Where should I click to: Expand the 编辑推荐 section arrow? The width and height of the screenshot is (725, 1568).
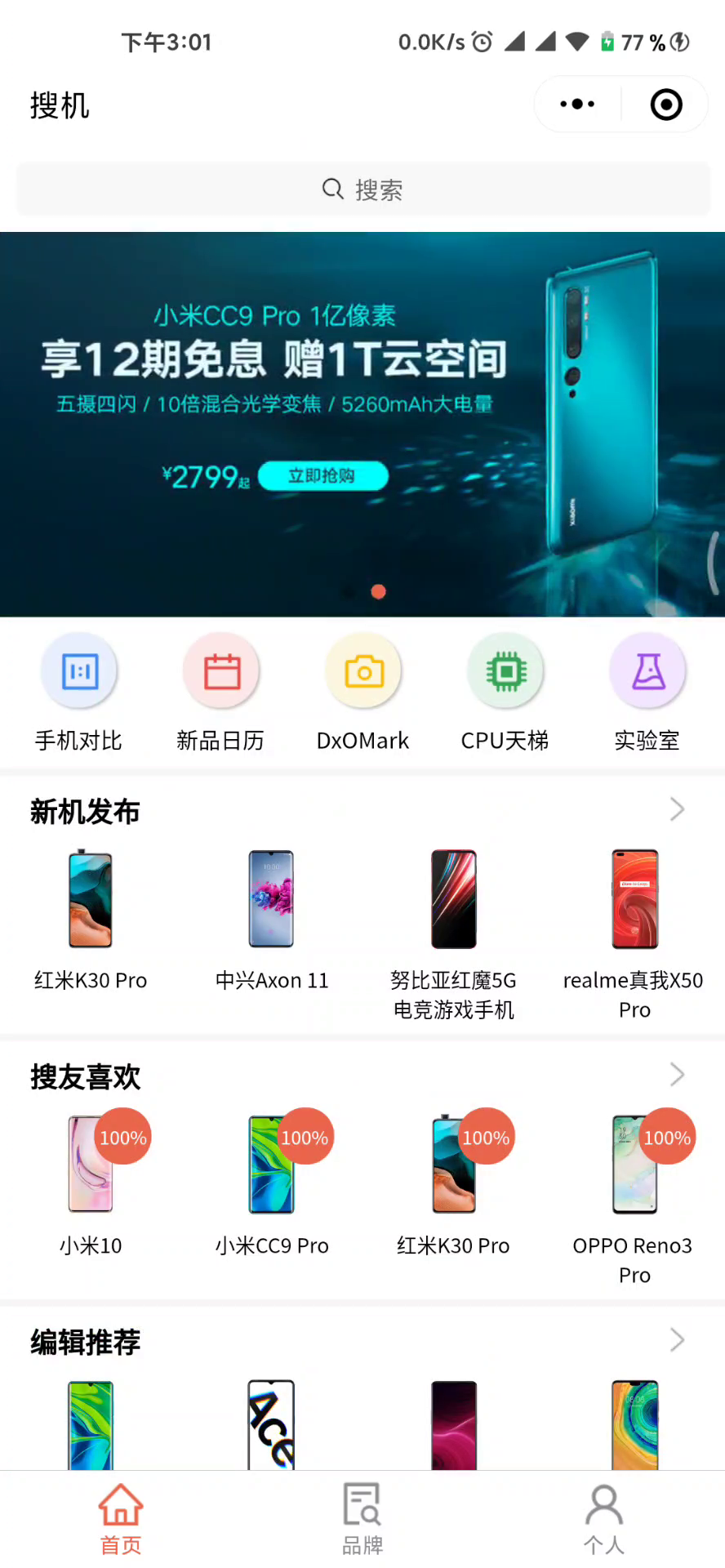pos(677,1340)
